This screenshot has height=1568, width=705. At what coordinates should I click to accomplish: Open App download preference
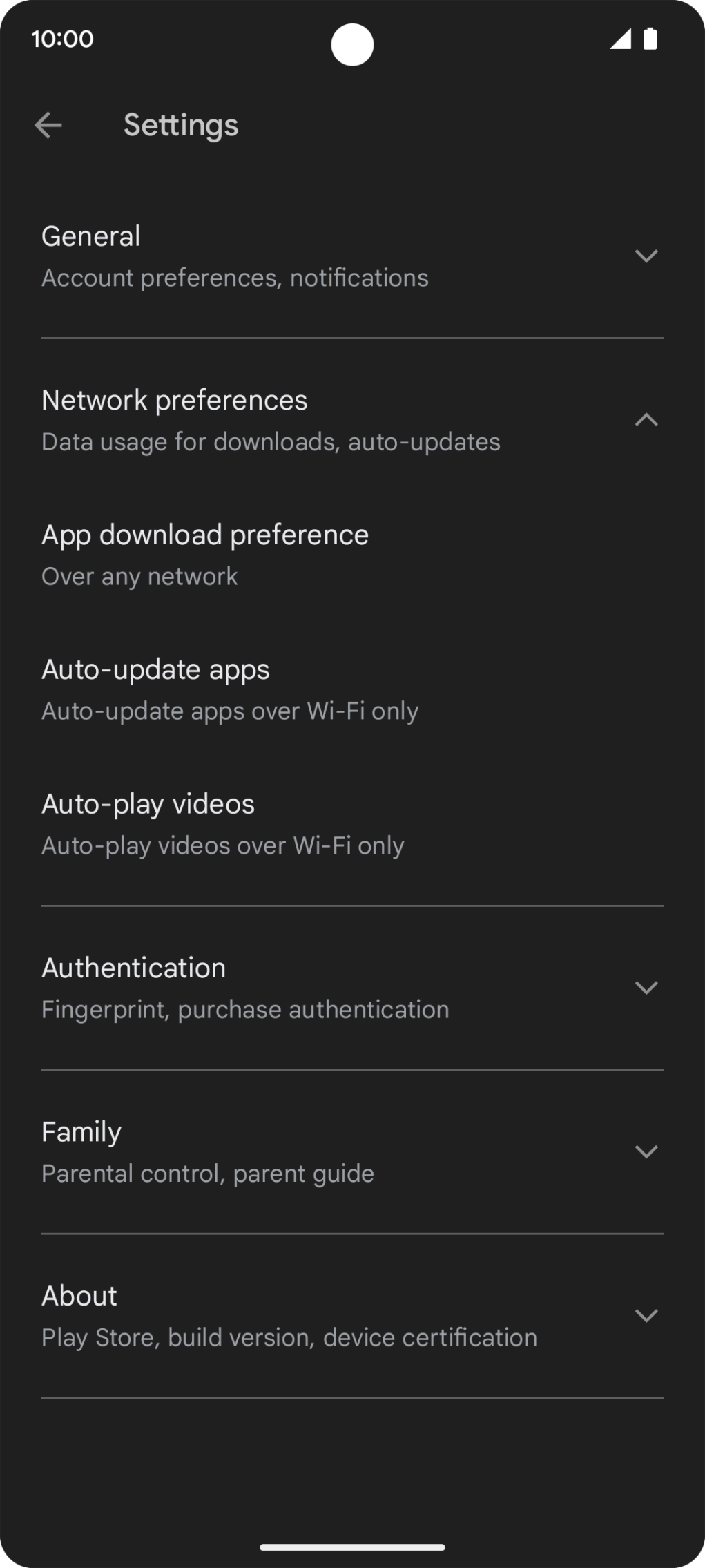[352, 555]
